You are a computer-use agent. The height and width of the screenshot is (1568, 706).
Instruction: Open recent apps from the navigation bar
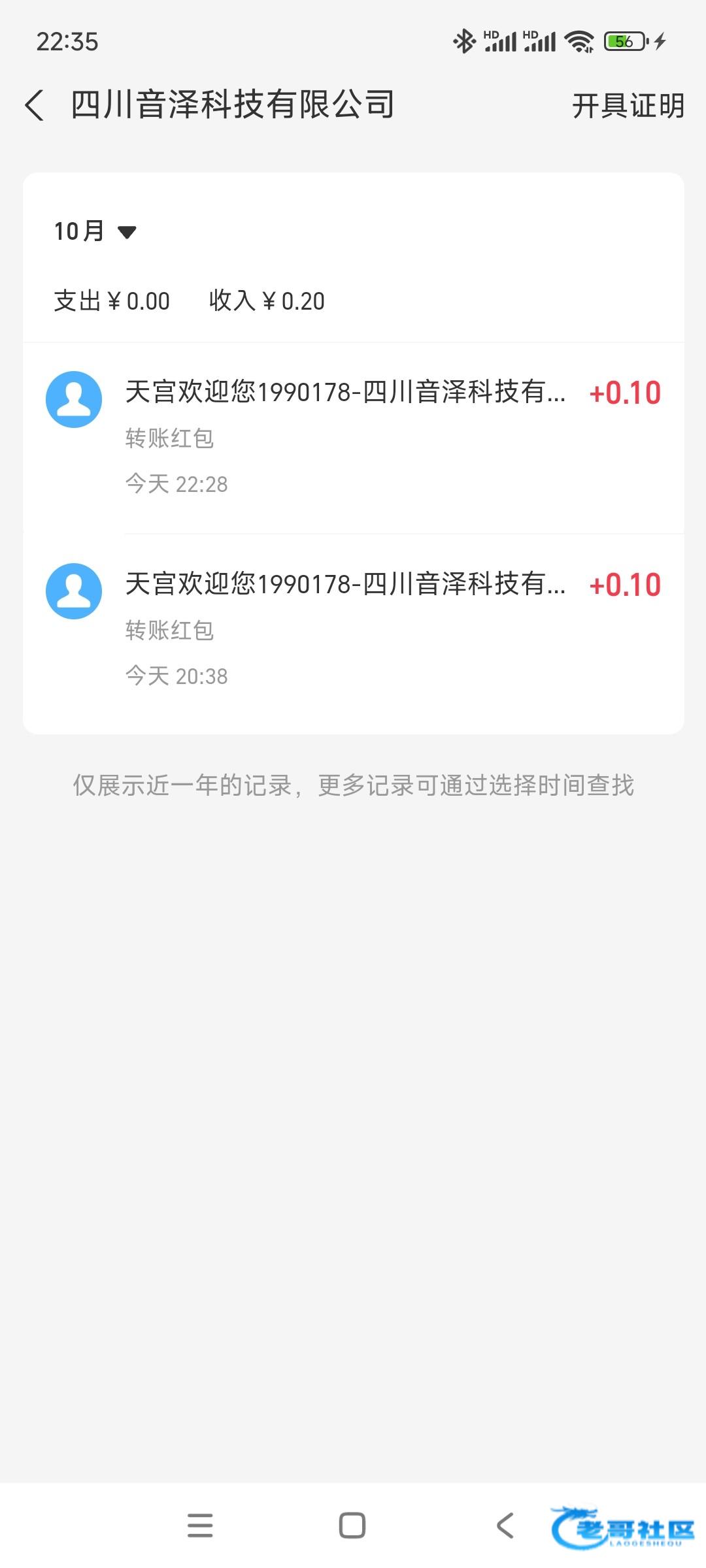pos(200,1526)
